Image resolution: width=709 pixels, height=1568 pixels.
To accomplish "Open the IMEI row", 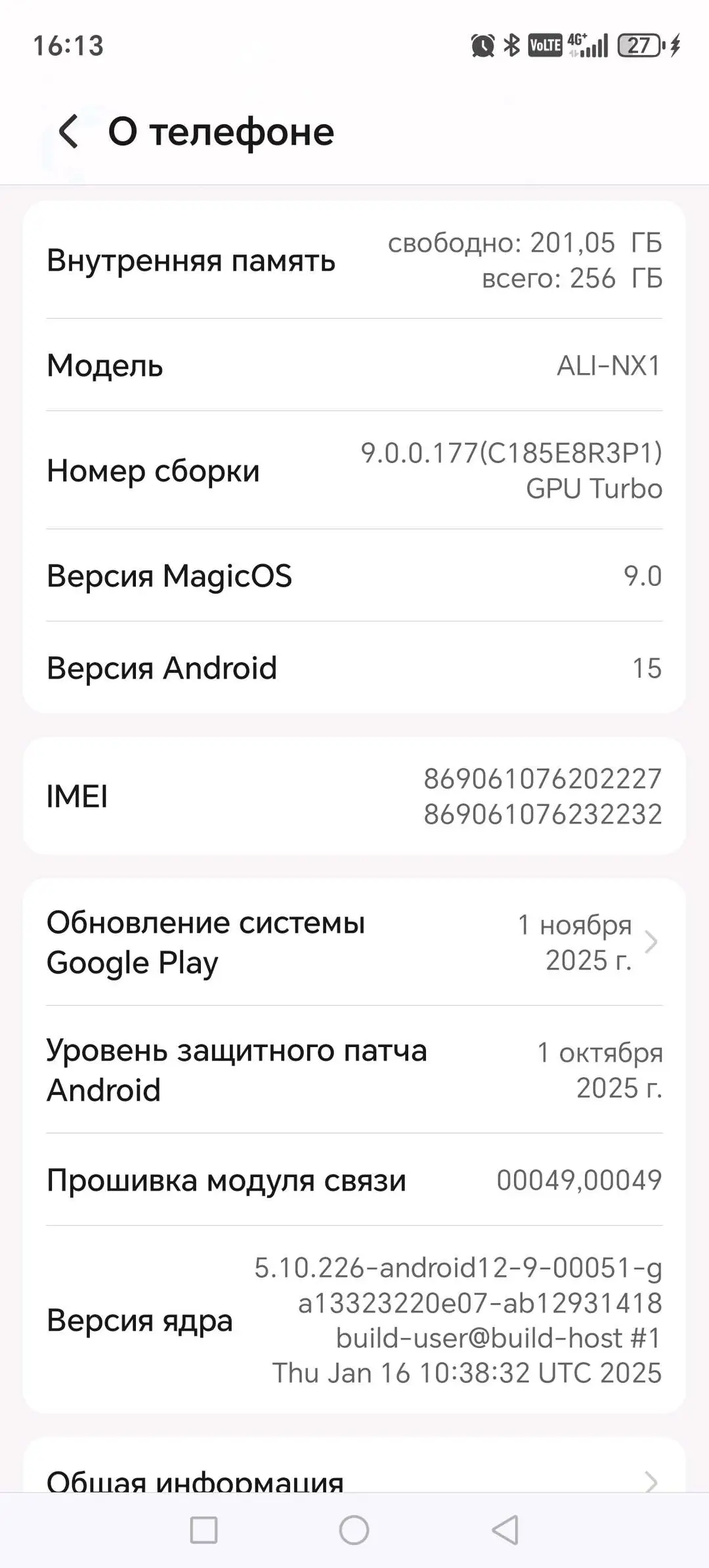I will coord(354,796).
